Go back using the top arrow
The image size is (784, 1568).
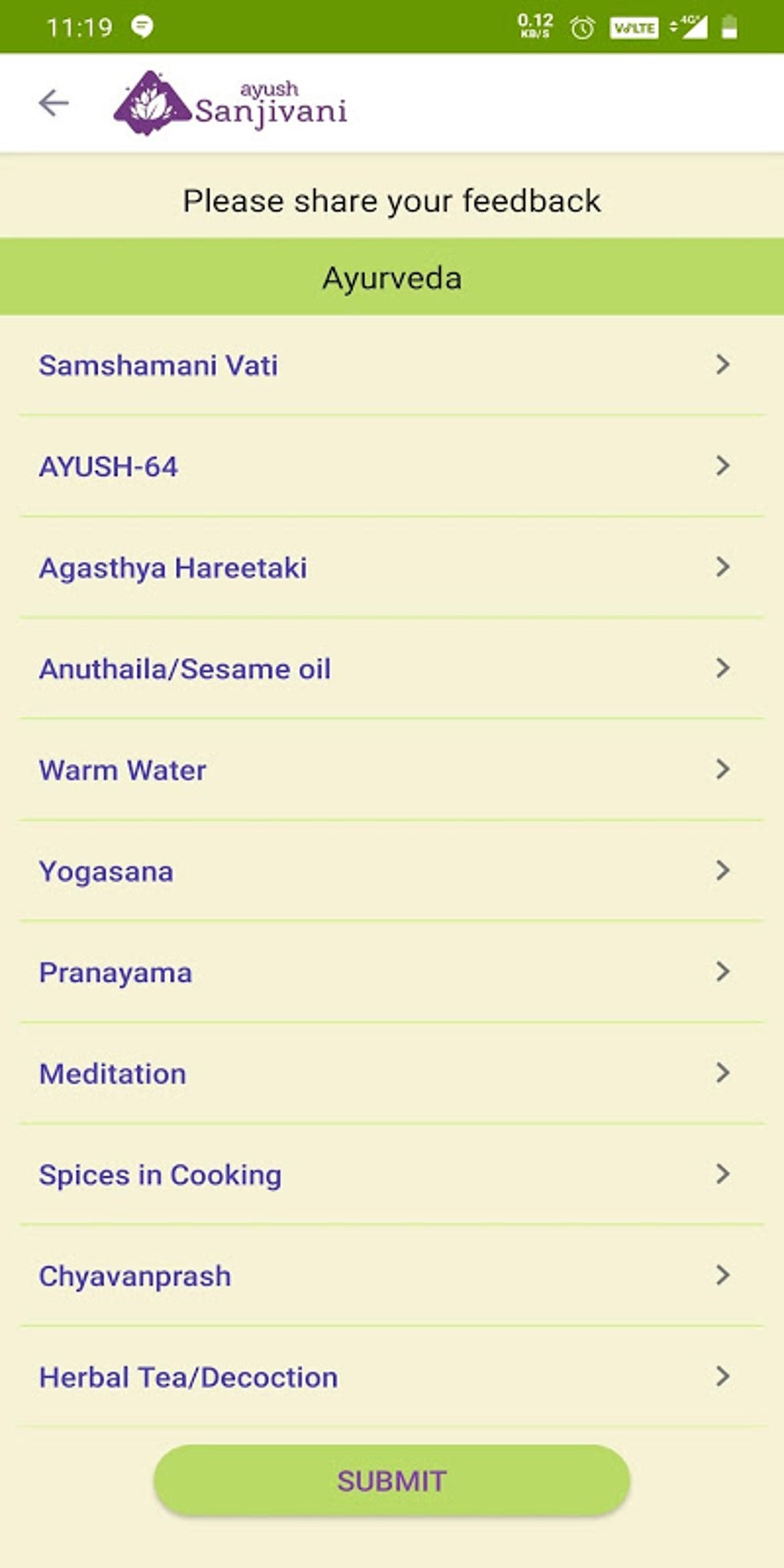point(54,102)
